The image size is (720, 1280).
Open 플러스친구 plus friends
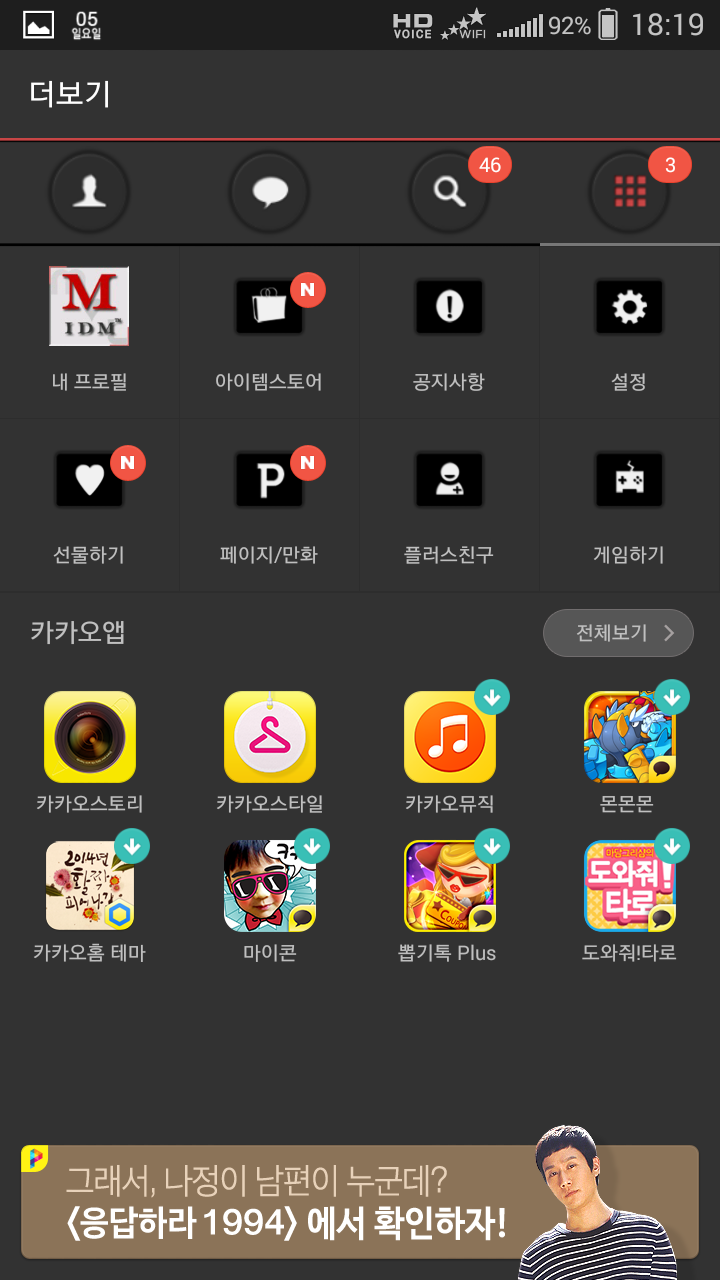(449, 503)
